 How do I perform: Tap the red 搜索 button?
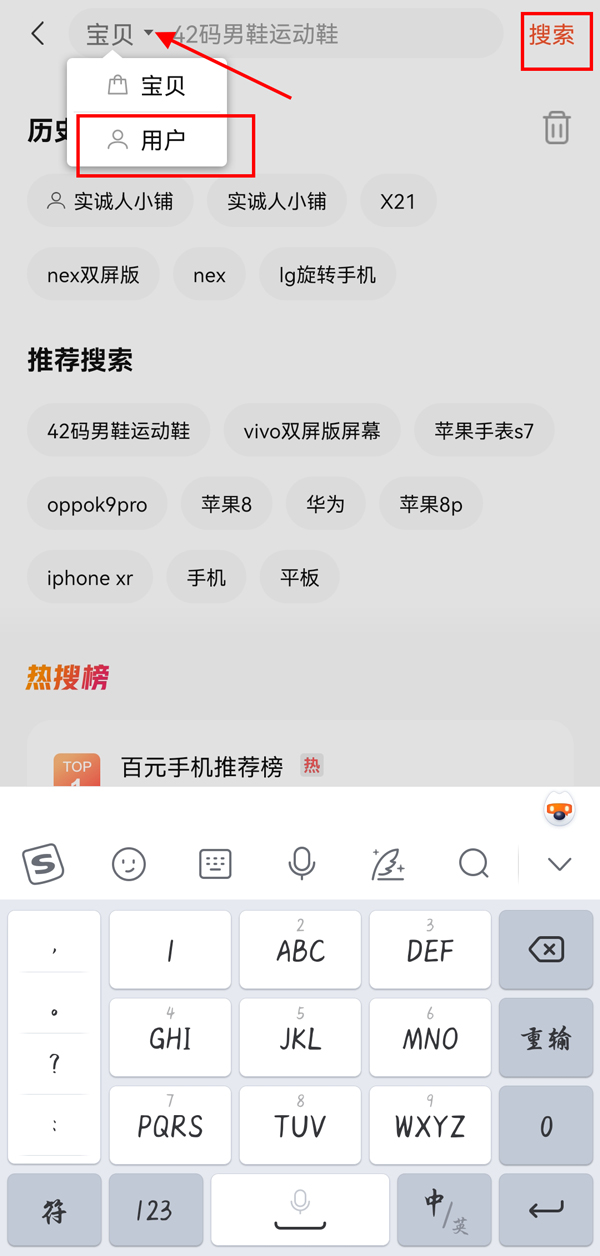[x=551, y=35]
